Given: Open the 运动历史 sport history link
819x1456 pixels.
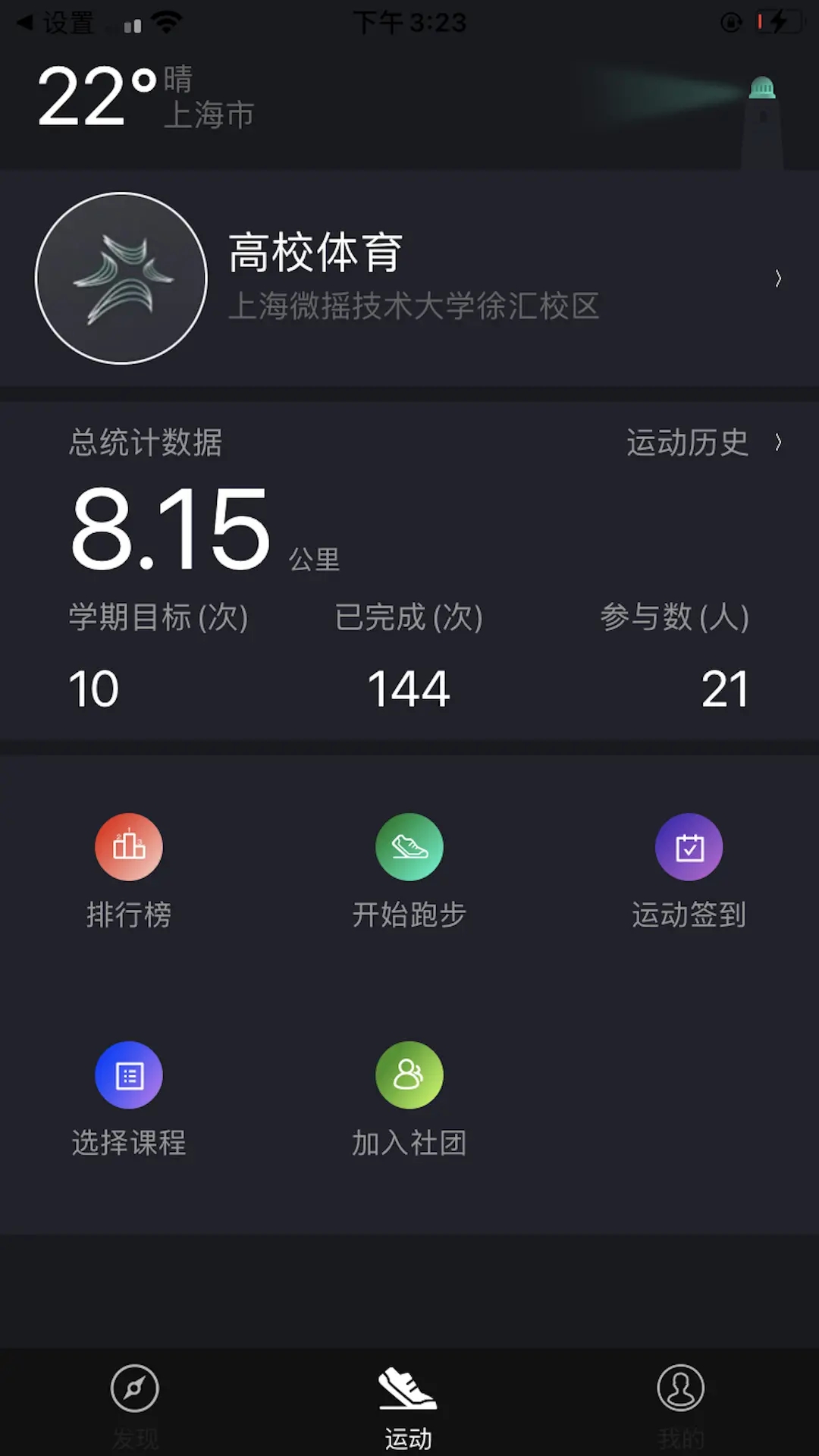Looking at the screenshot, I should click(686, 442).
